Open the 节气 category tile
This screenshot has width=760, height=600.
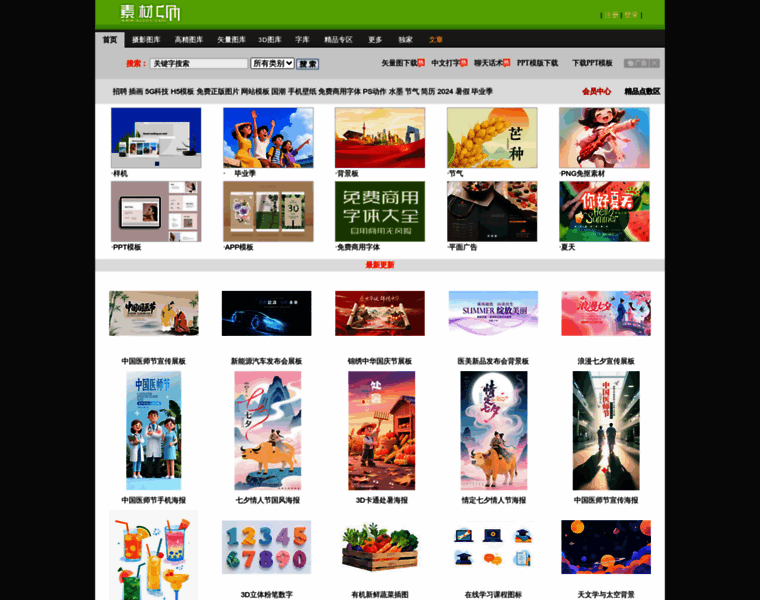click(492, 138)
